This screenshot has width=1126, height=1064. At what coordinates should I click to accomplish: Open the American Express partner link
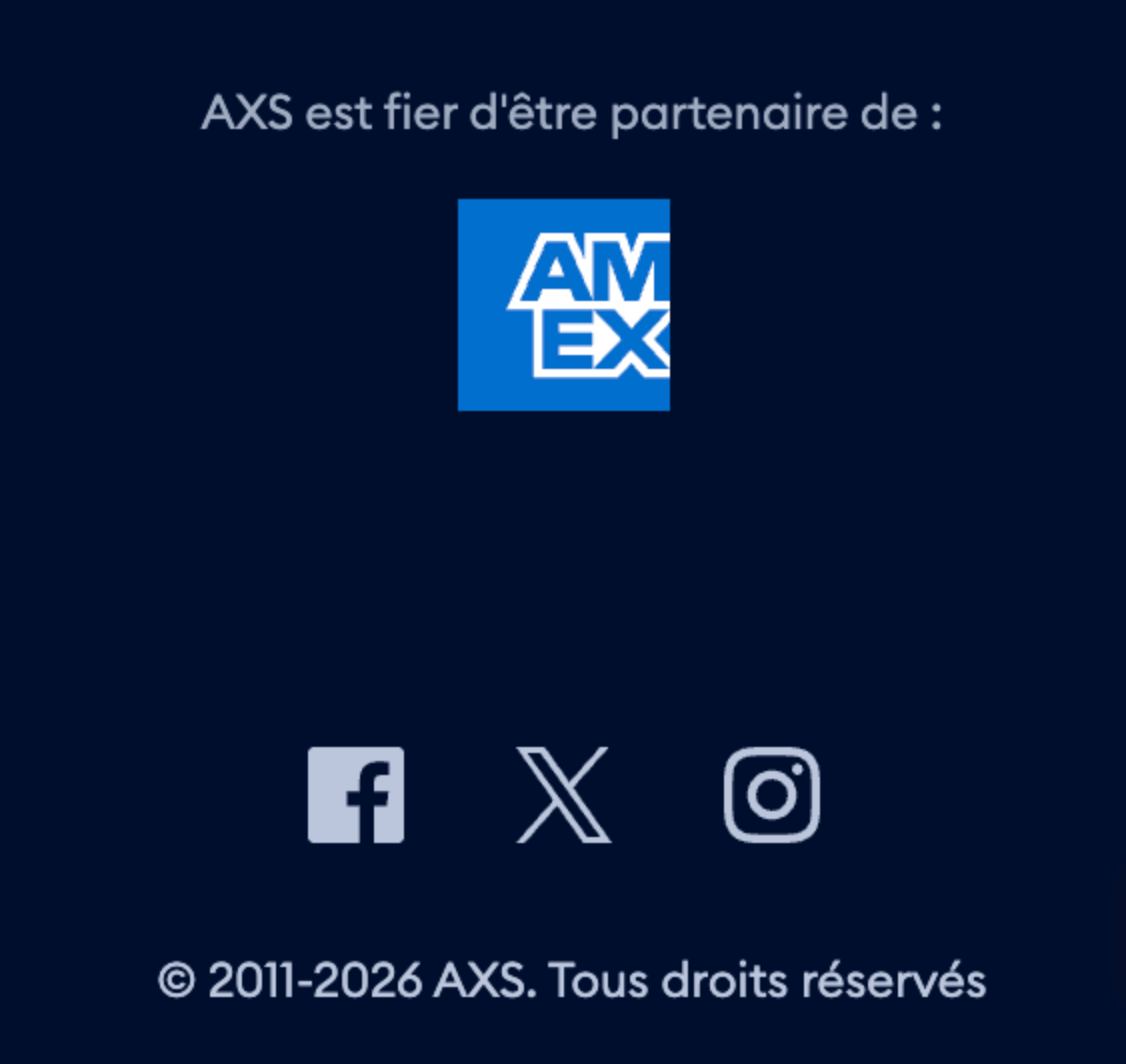pyautogui.click(x=564, y=305)
